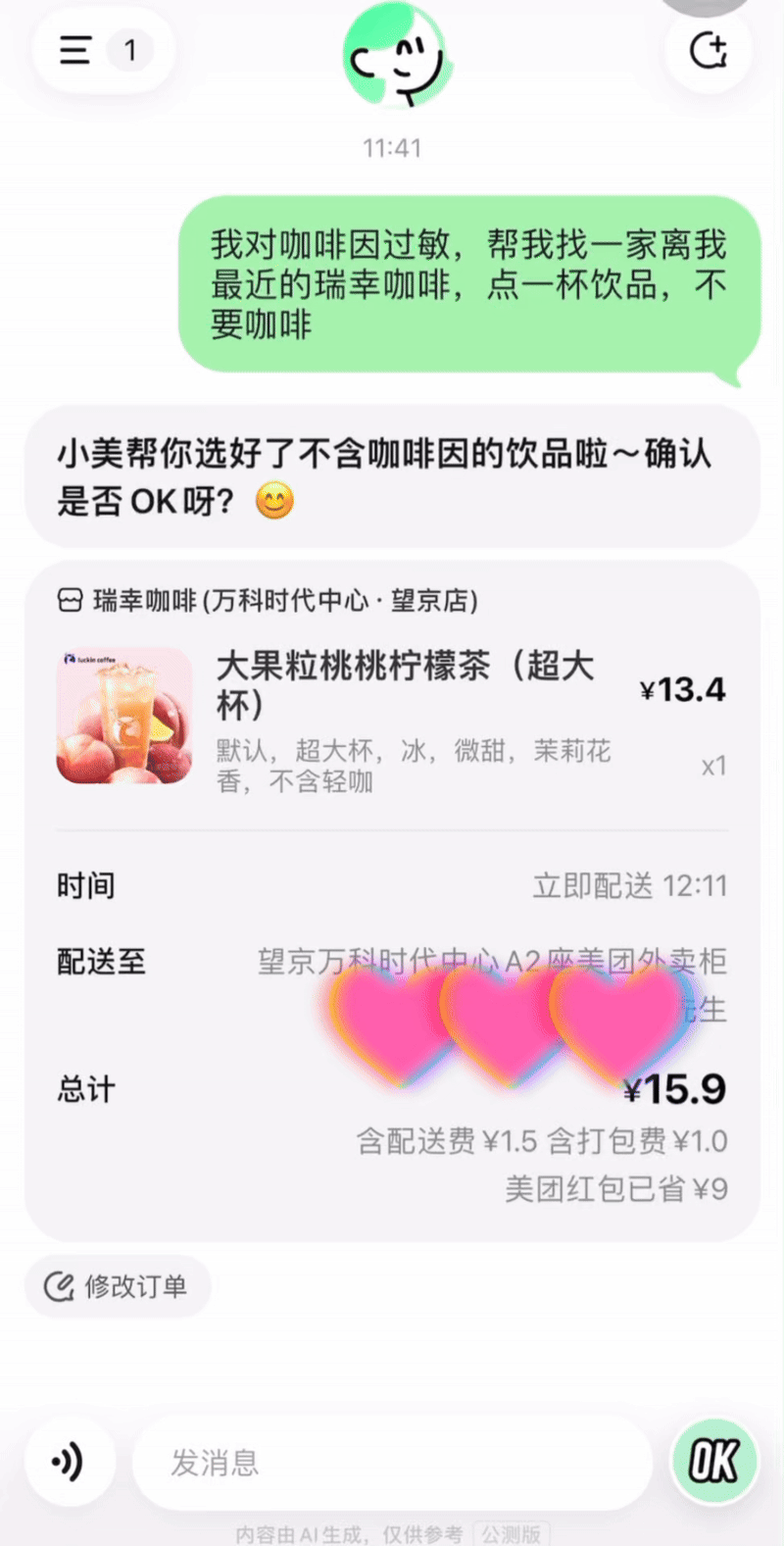Tap the unread badge showing 1
Screen dimensions: 784x1546
131,48
